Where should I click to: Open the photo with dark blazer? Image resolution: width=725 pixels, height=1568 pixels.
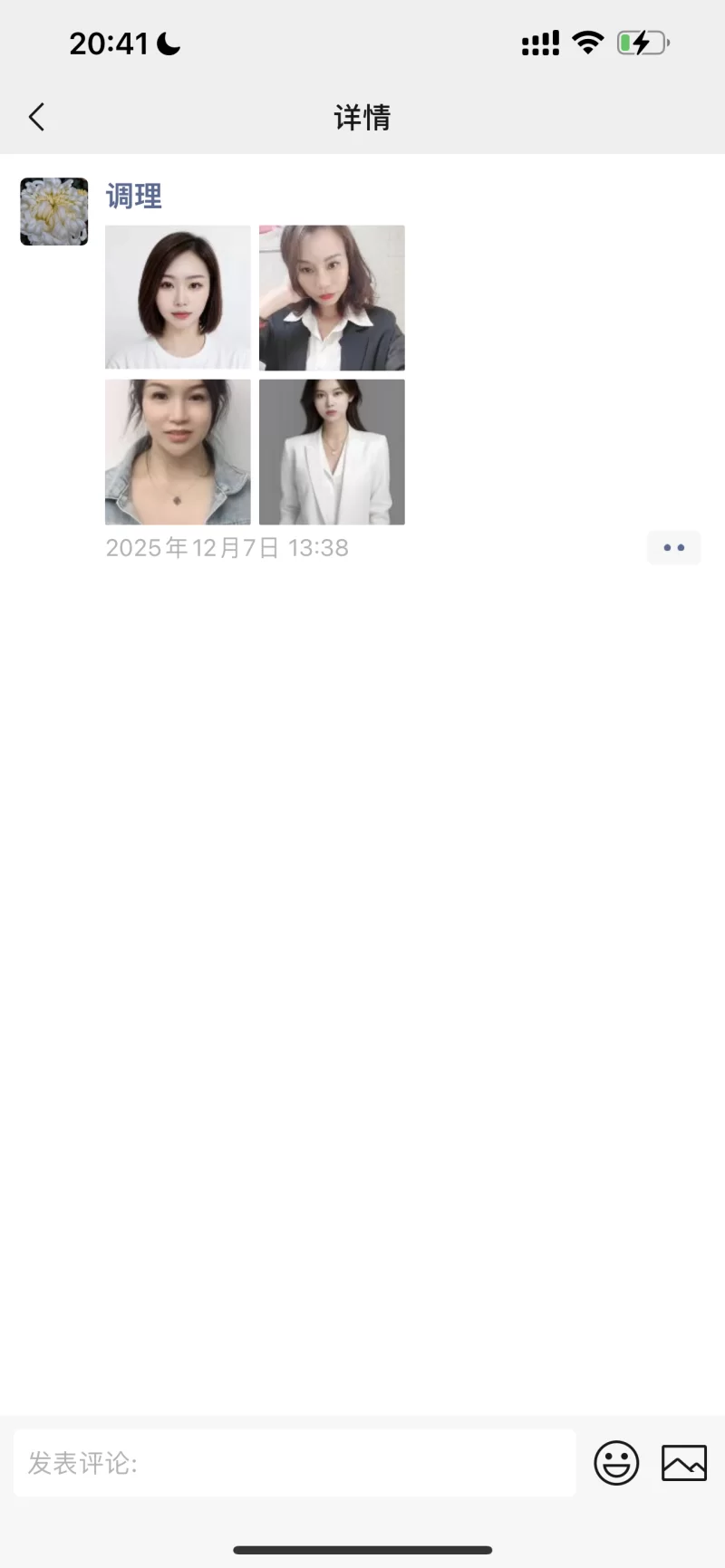click(332, 297)
